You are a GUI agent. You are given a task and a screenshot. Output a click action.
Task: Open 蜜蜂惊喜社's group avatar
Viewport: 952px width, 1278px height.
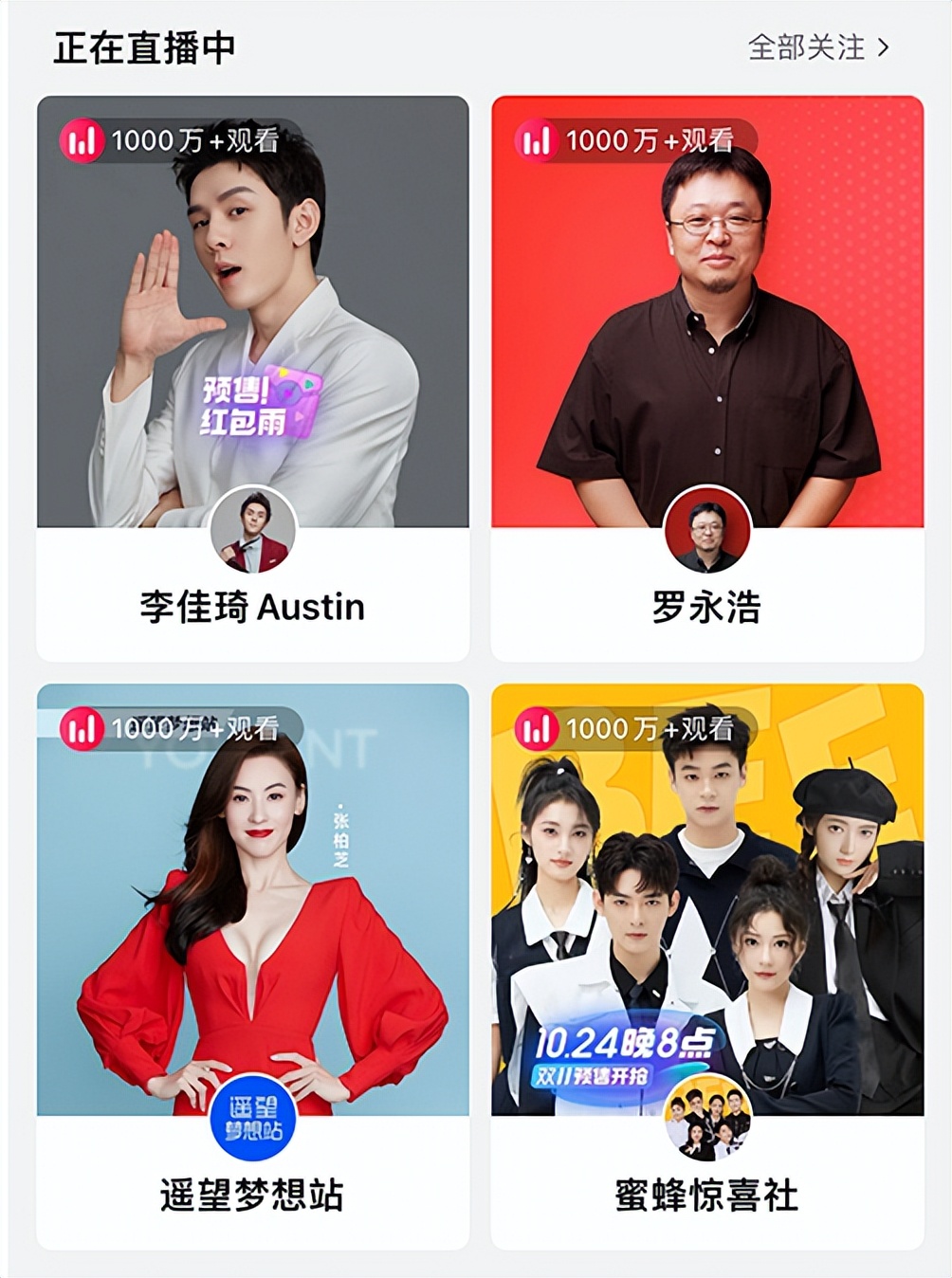[x=708, y=1119]
